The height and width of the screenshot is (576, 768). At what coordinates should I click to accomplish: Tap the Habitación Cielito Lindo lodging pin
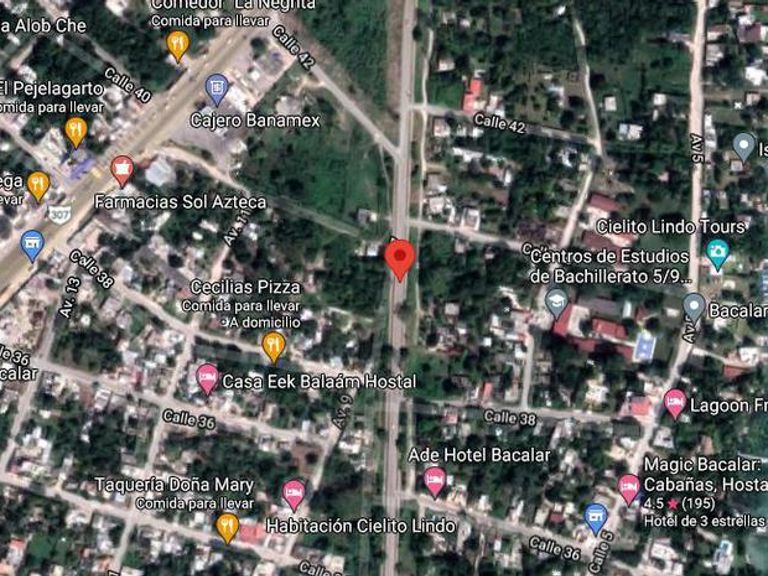294,496
